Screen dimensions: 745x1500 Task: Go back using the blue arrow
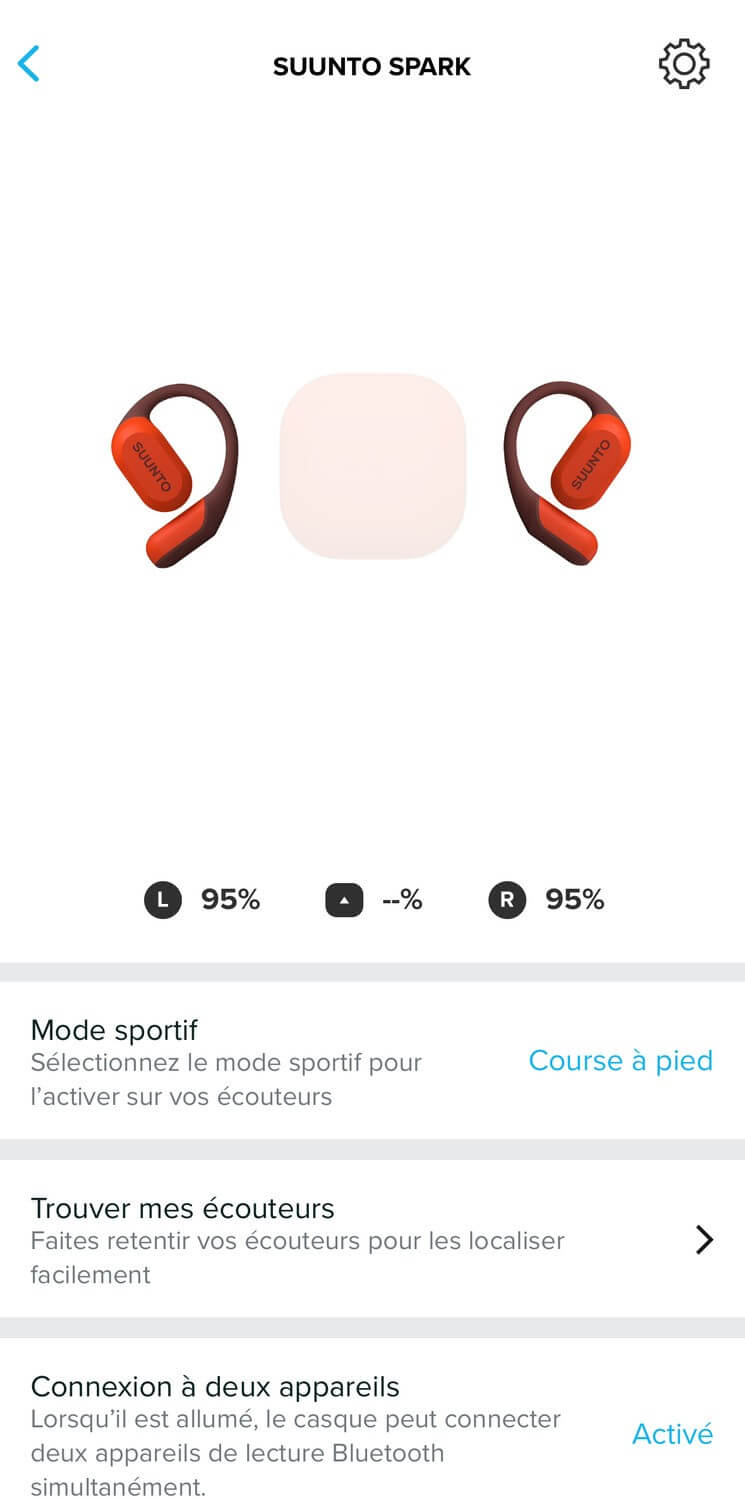pos(29,64)
